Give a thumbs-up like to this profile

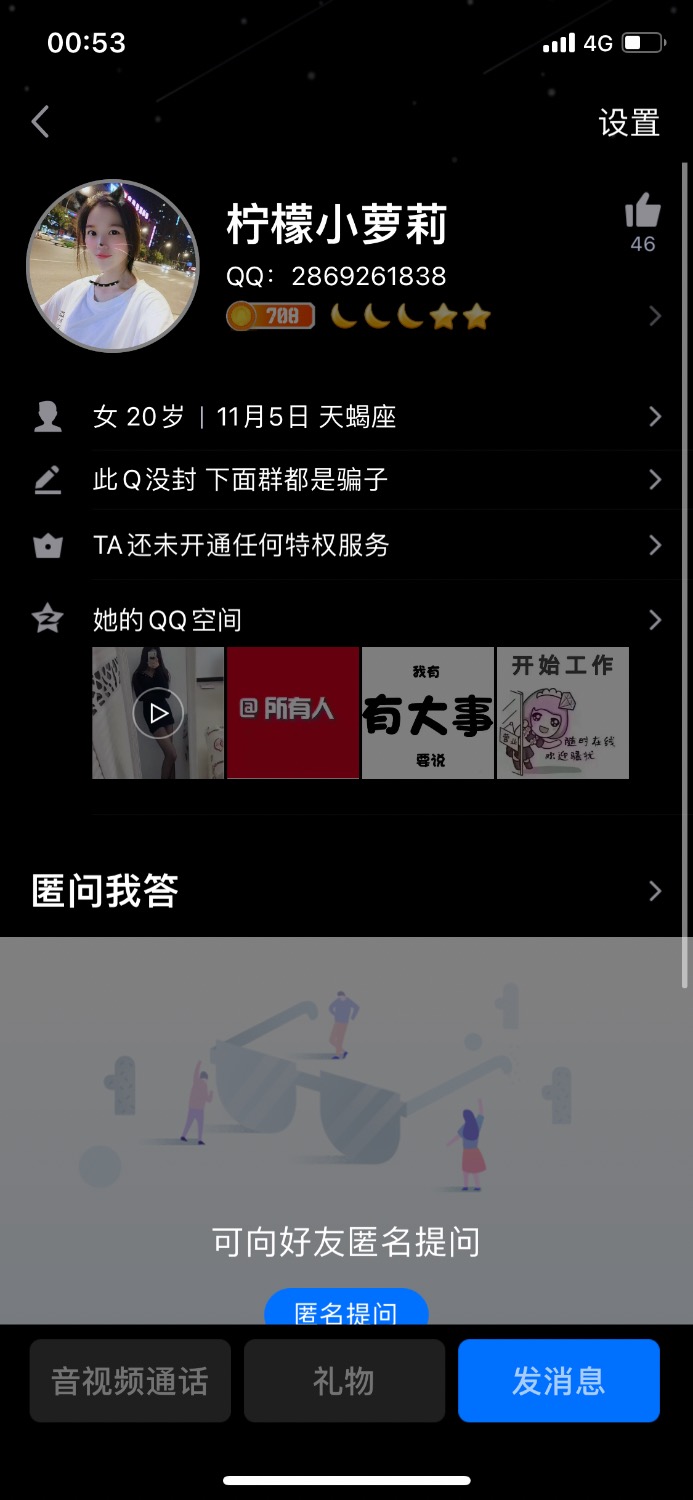pos(643,213)
